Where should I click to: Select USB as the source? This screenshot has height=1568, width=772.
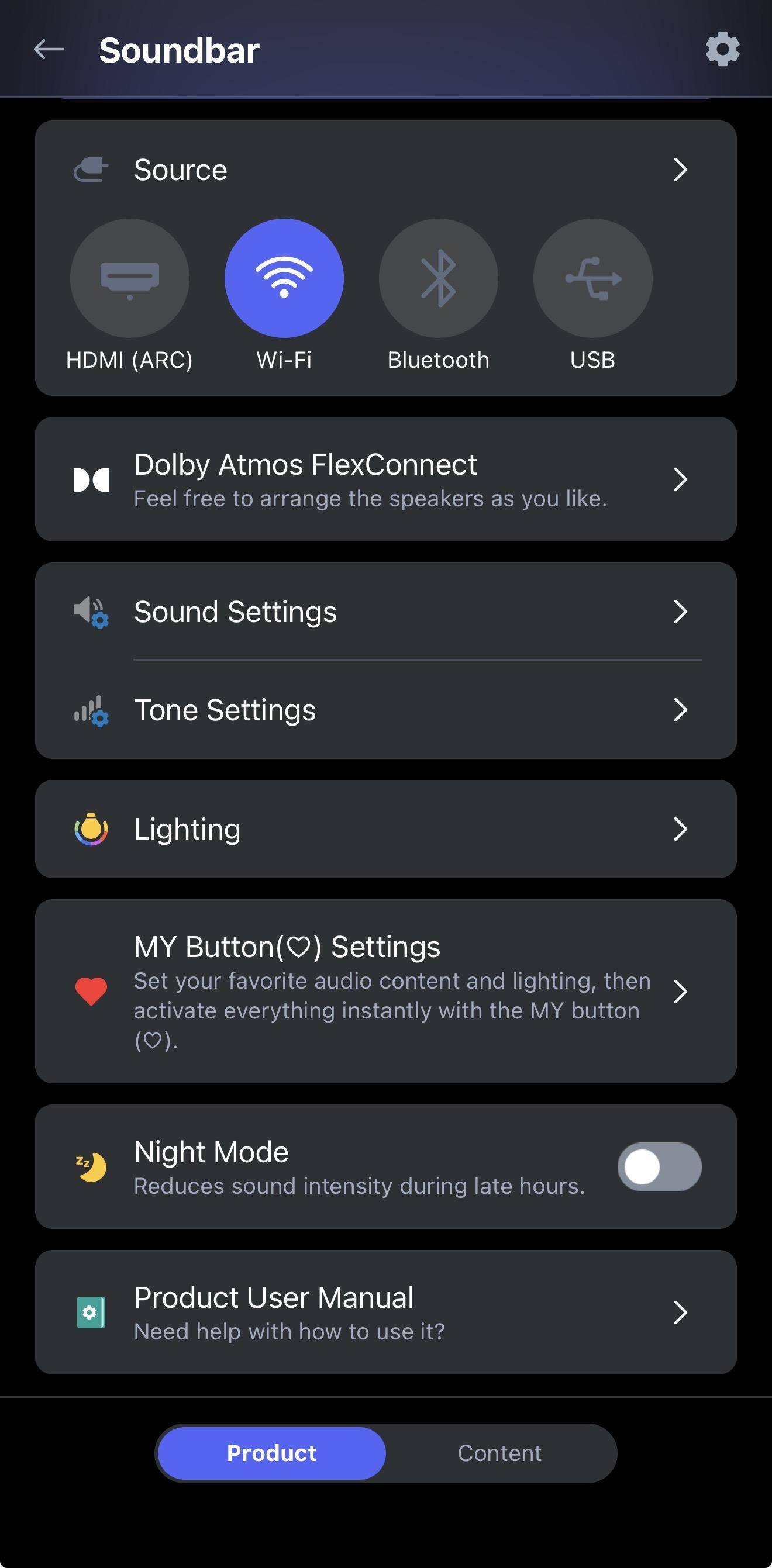[592, 279]
